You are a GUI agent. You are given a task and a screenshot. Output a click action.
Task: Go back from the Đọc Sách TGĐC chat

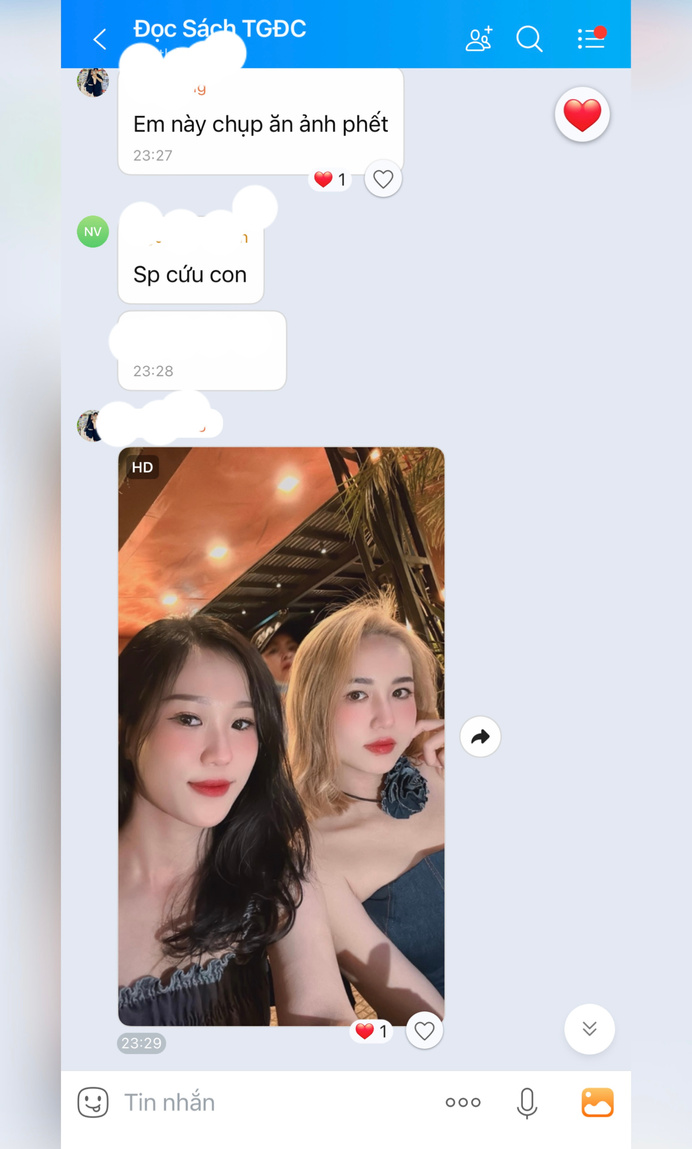pos(100,39)
